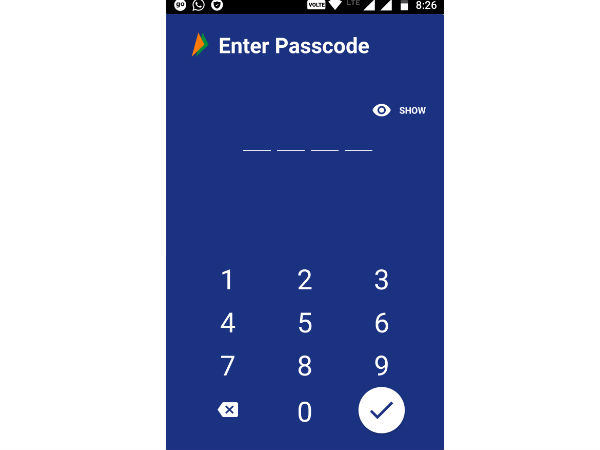Enter digit 6 on the keypad

[381, 323]
